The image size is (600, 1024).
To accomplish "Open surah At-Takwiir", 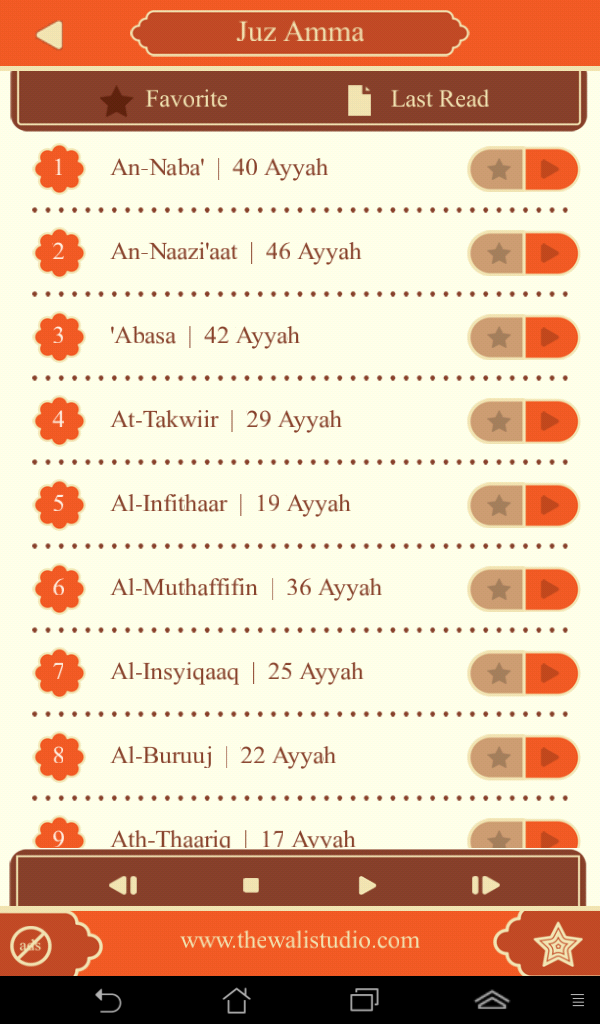I will [226, 420].
